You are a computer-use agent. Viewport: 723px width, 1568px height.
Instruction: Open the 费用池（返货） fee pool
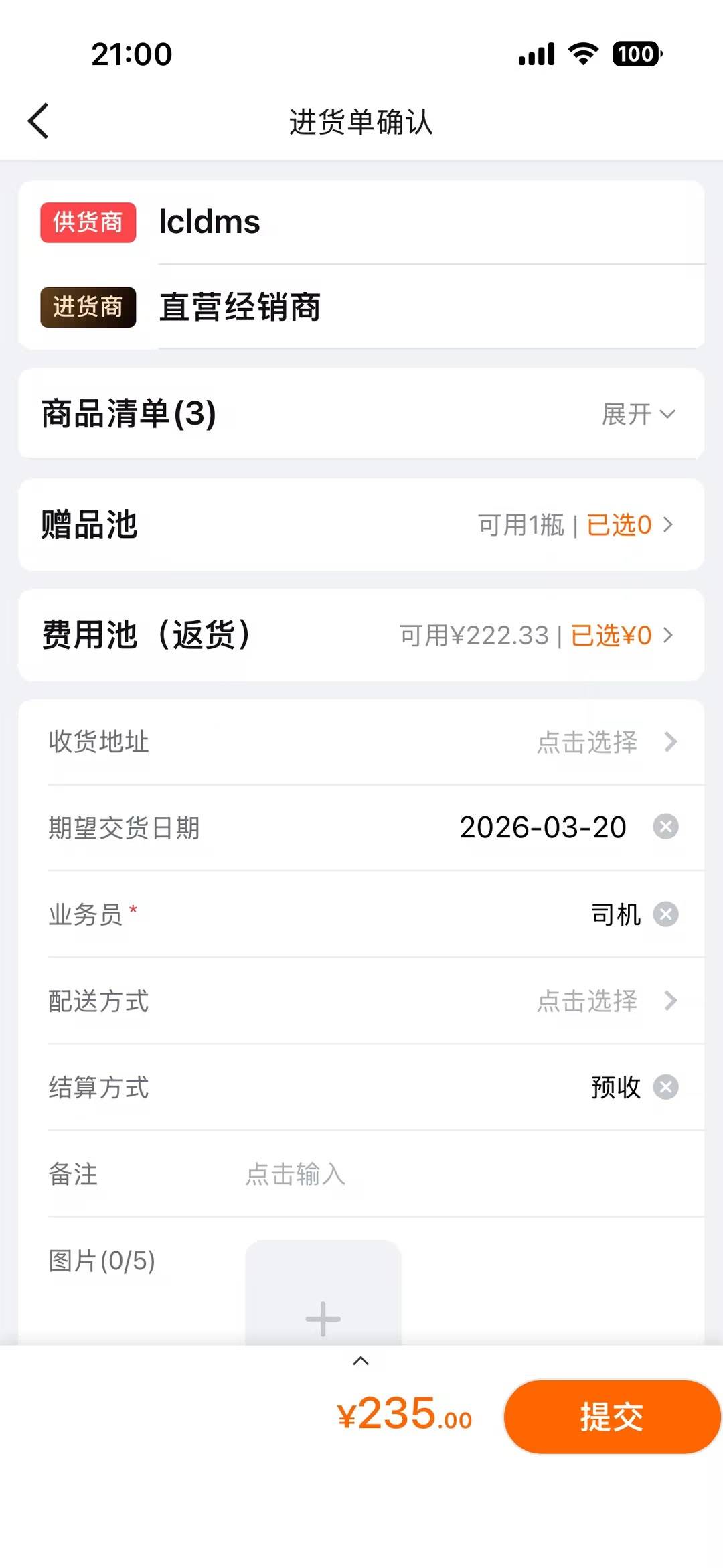pyautogui.click(x=536, y=635)
